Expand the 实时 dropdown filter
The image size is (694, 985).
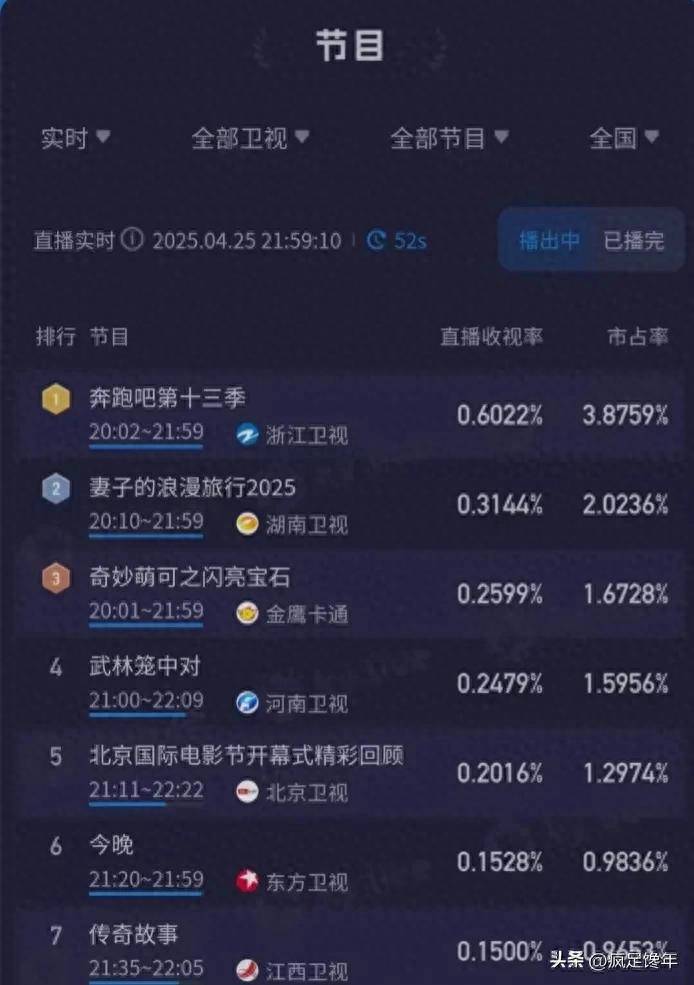75,137
